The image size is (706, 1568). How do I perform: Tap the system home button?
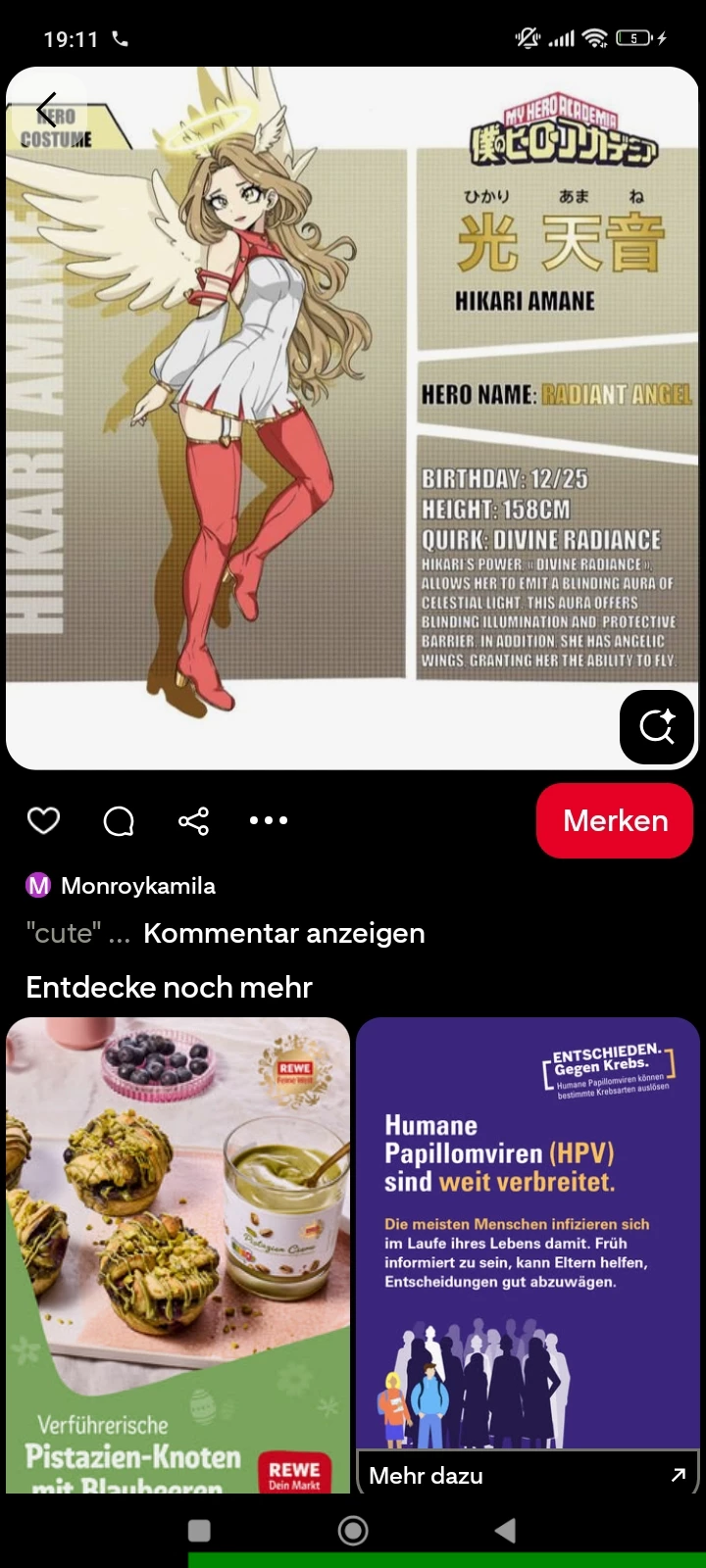[353, 1531]
